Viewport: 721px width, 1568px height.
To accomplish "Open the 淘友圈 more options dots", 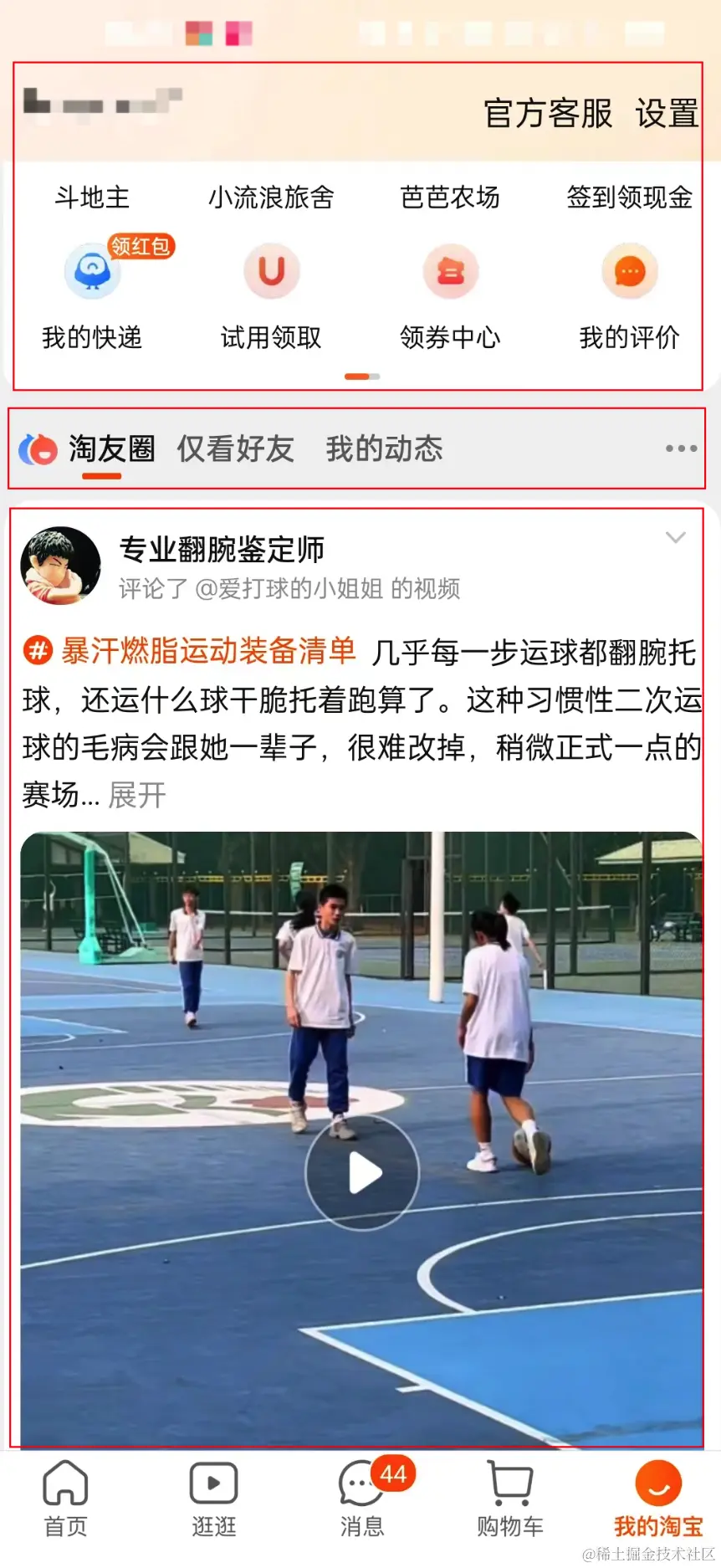I will 681,448.
